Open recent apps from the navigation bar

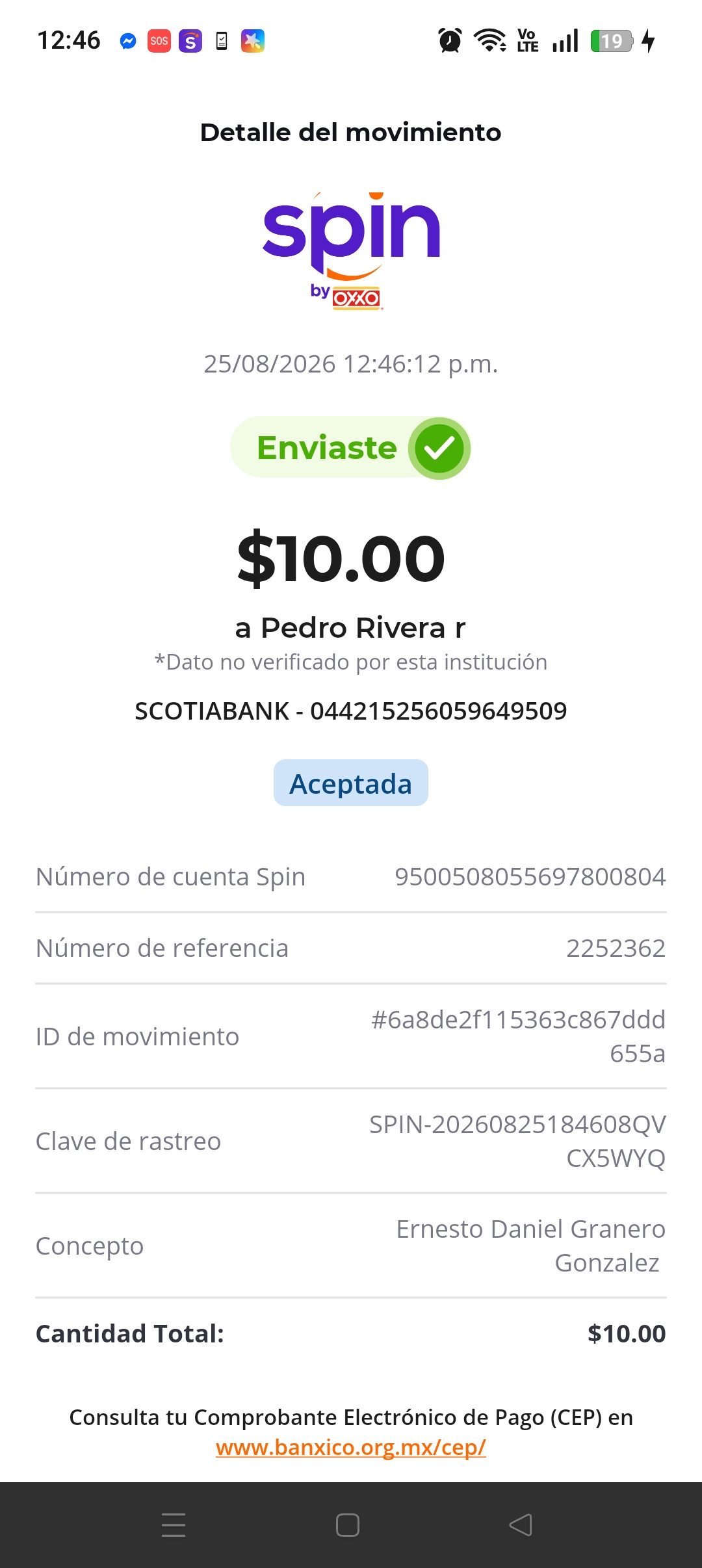pyautogui.click(x=174, y=1525)
